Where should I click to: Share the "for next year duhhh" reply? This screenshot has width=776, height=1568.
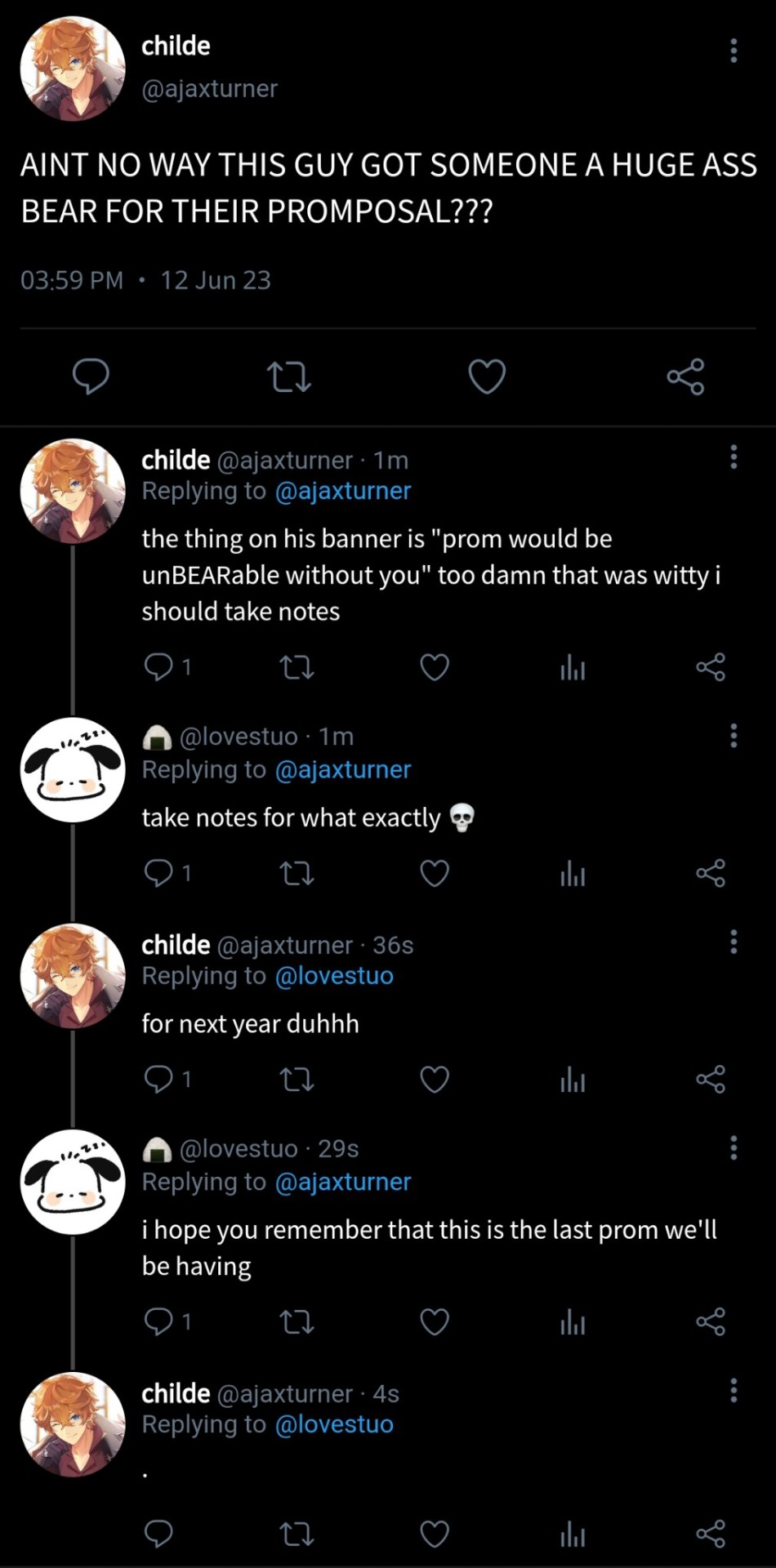[710, 1080]
